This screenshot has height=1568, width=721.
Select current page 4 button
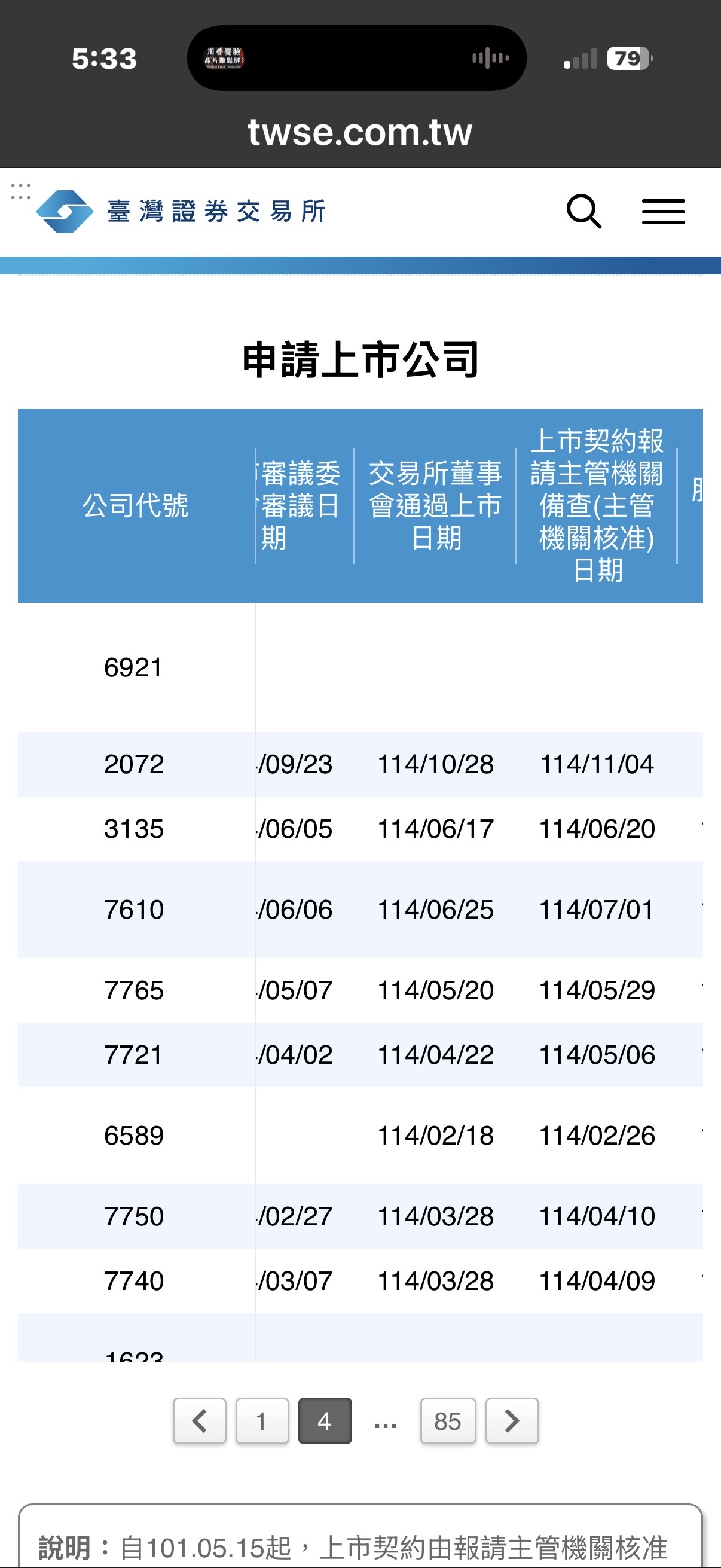click(325, 1421)
